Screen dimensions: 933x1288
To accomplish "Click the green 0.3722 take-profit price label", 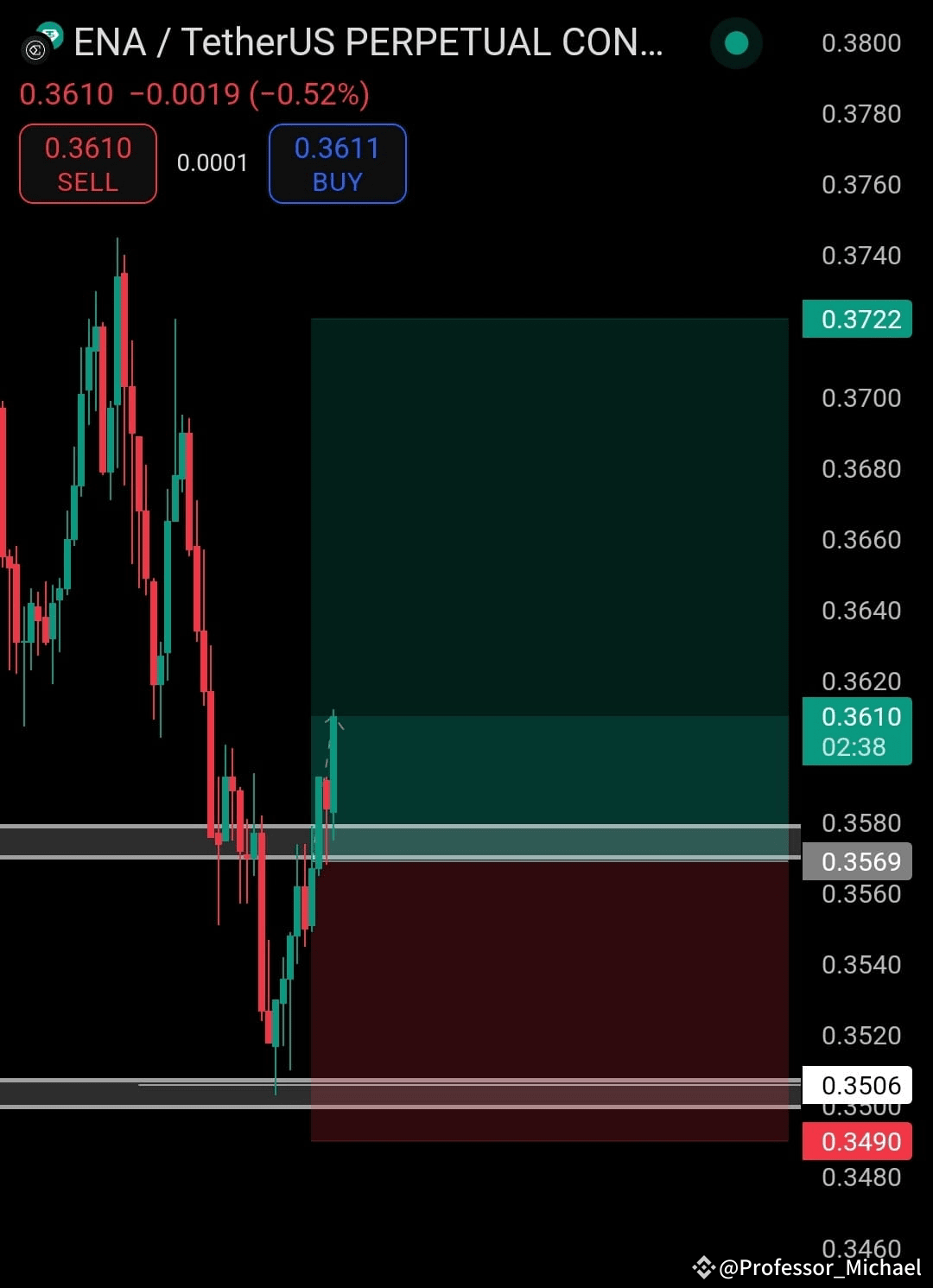I will 856,319.
